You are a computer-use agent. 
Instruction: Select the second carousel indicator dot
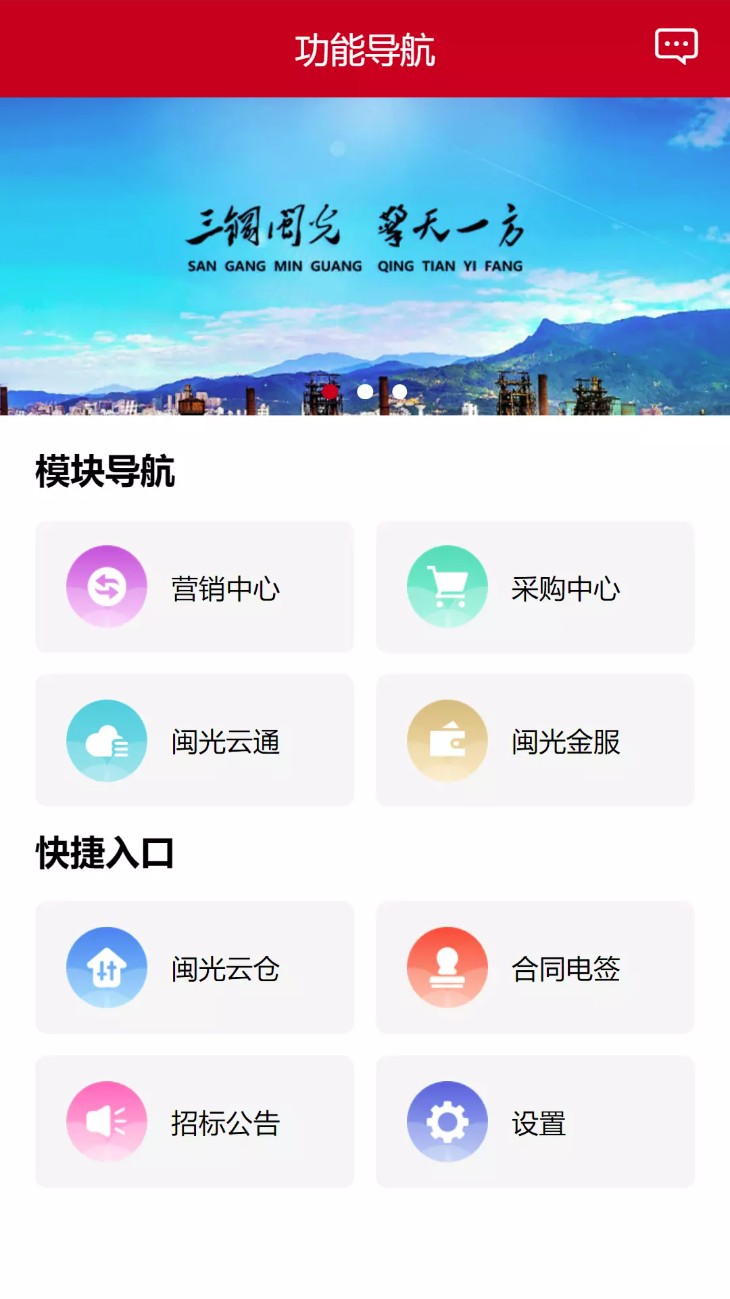point(364,392)
